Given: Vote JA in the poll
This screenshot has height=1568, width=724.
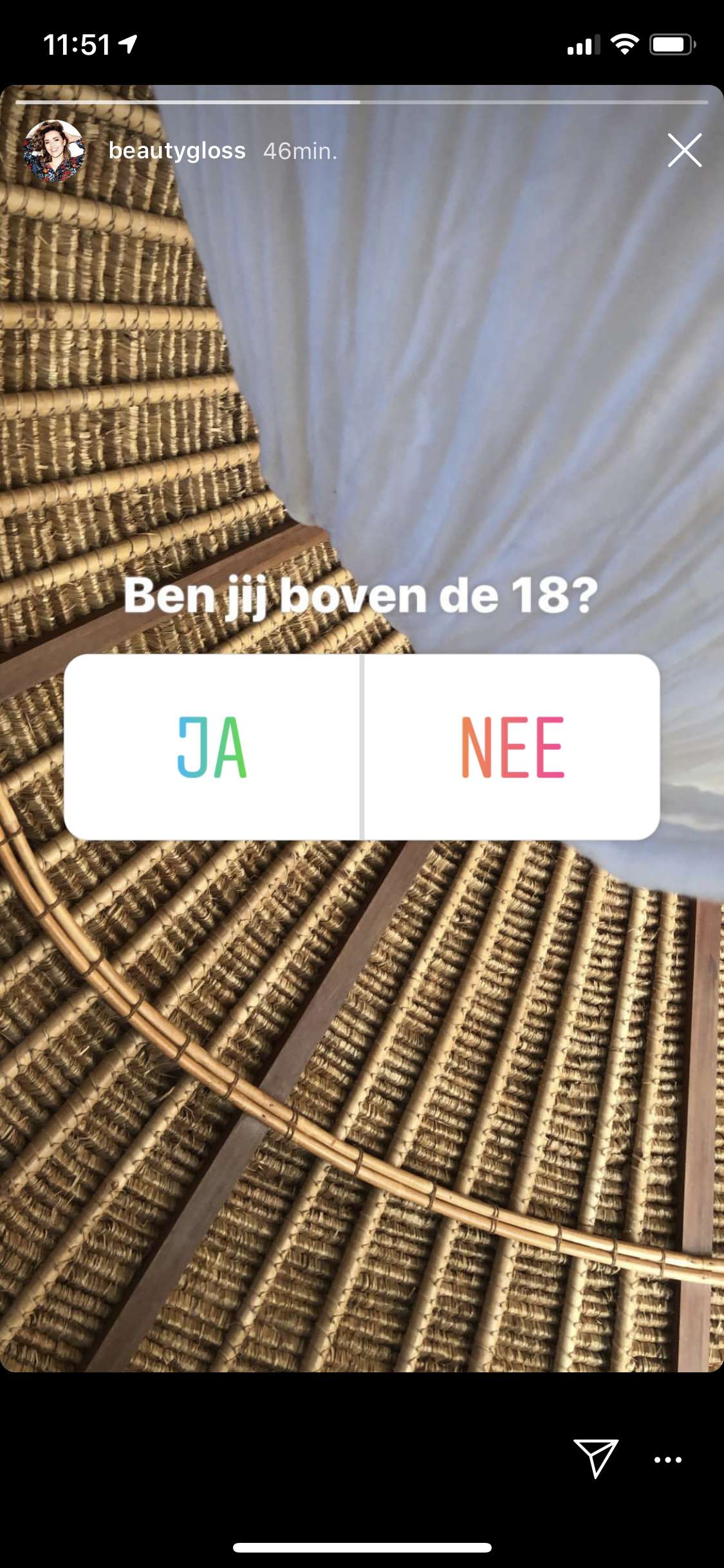Looking at the screenshot, I should (212, 747).
